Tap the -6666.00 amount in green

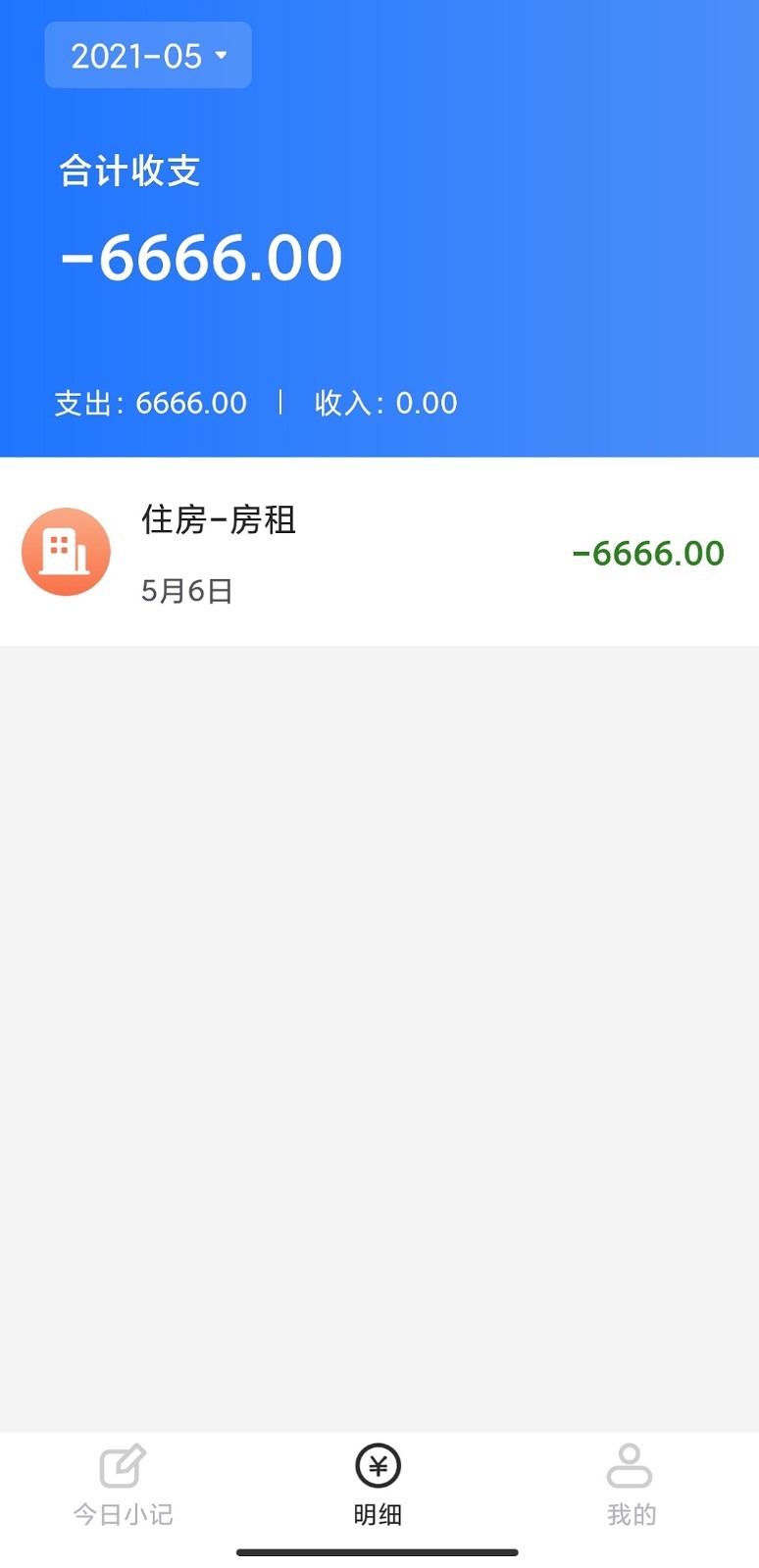click(647, 553)
